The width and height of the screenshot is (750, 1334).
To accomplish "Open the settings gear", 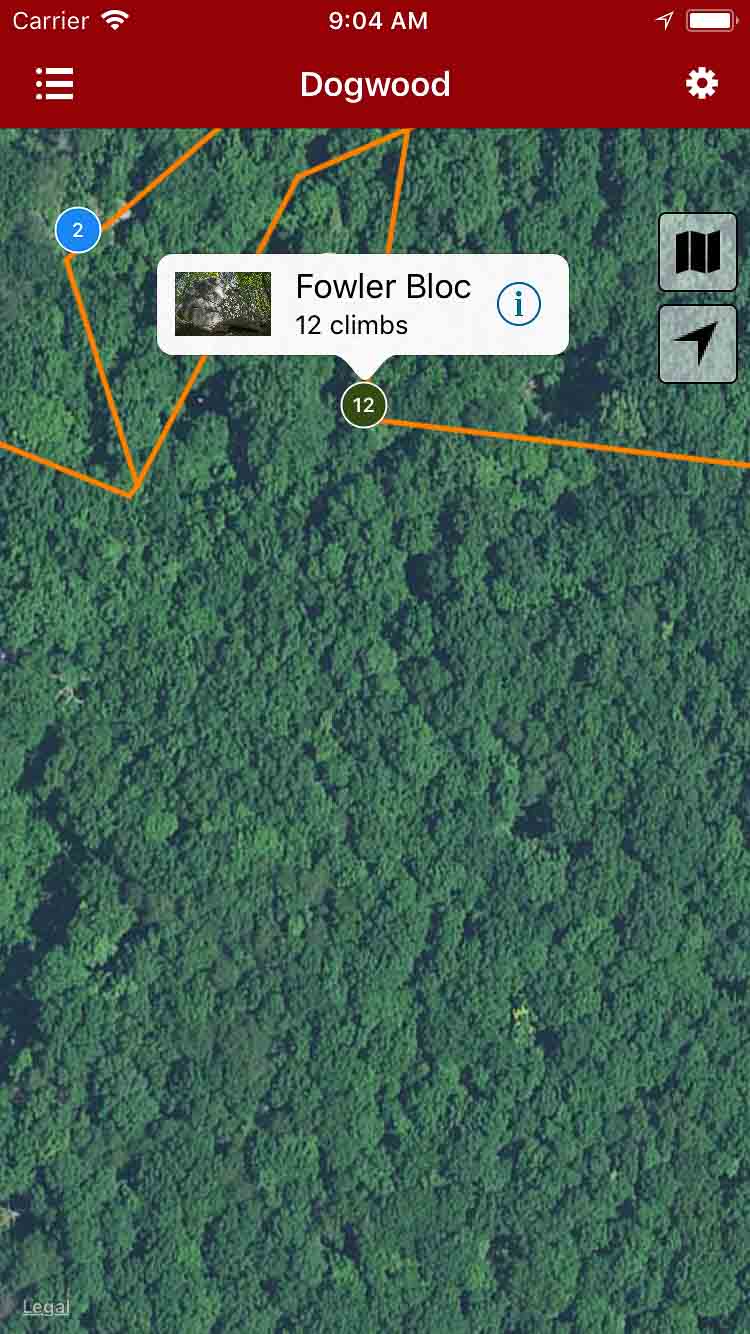I will [x=701, y=84].
